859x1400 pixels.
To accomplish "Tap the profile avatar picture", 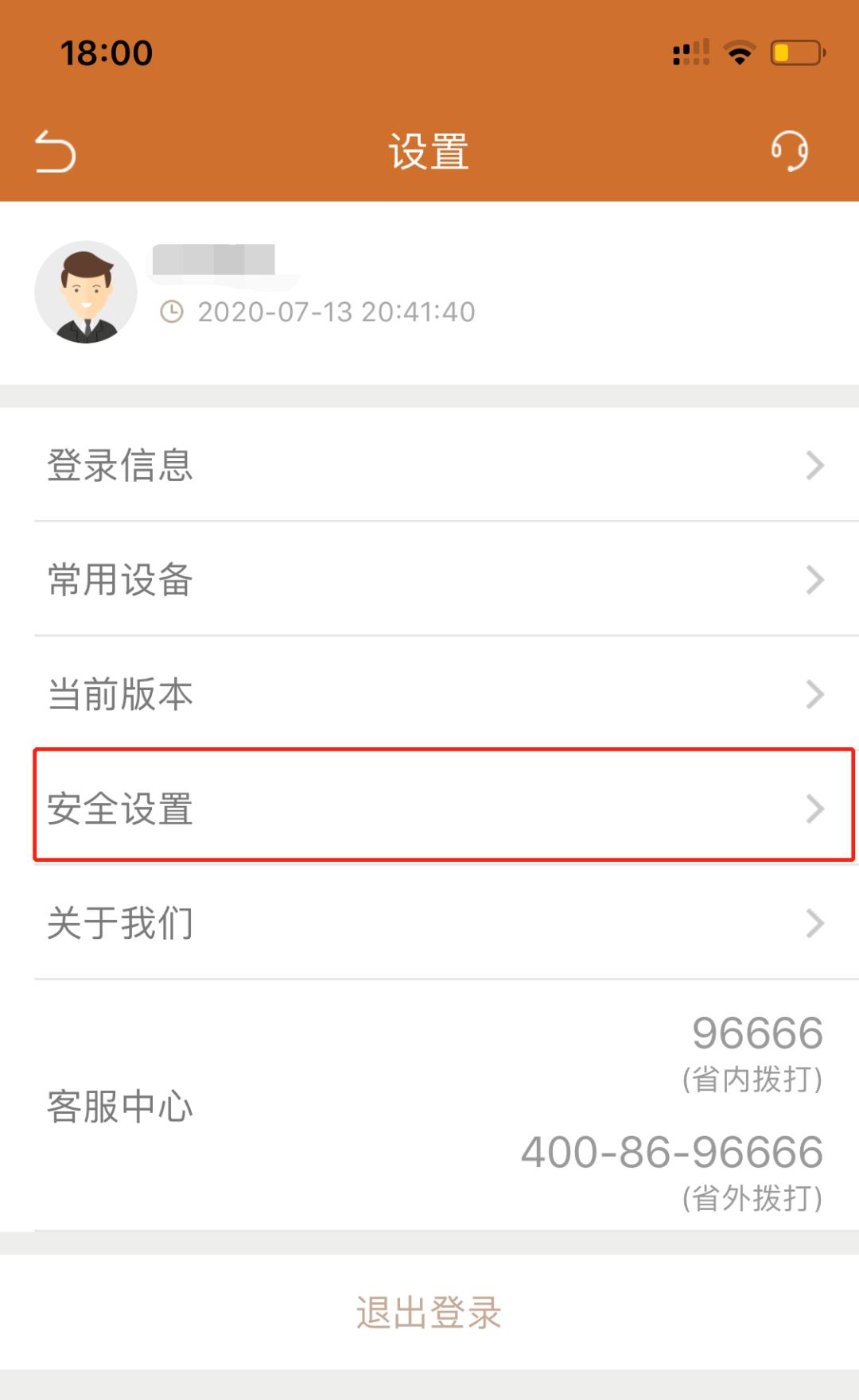I will pos(86,293).
